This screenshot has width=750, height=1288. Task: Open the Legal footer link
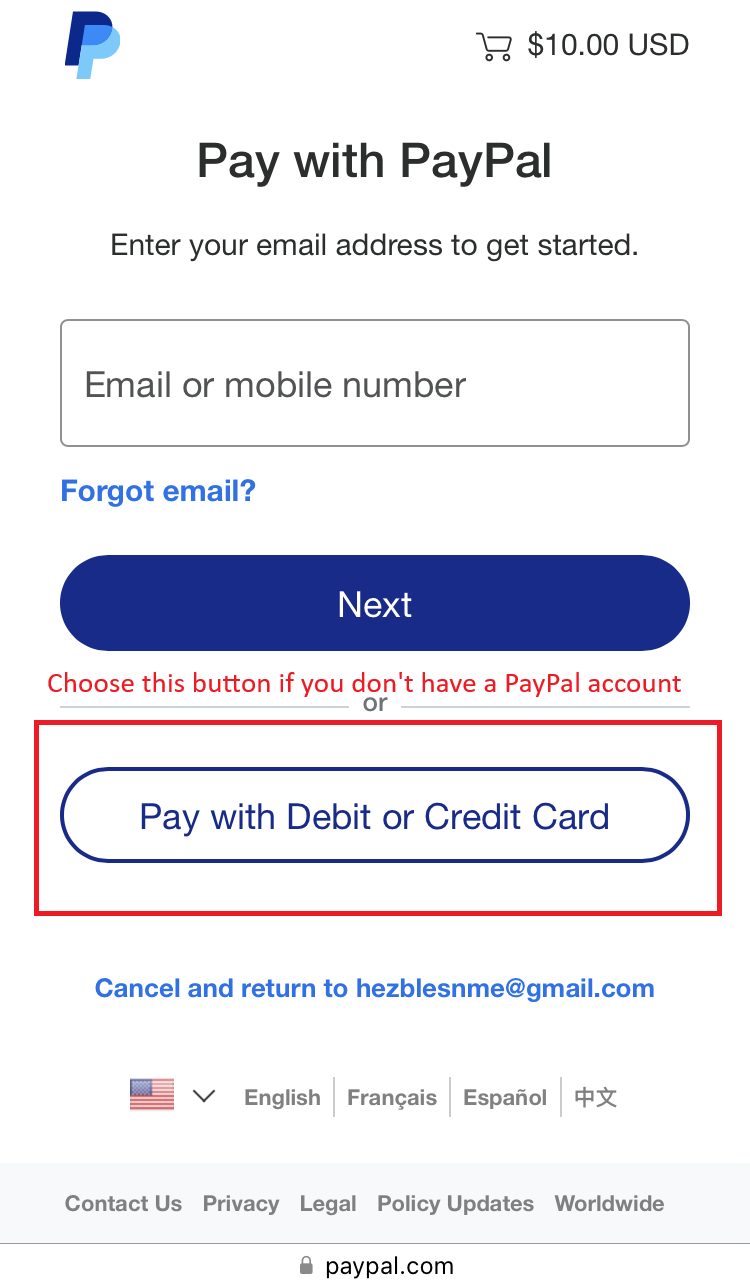pyautogui.click(x=328, y=1203)
